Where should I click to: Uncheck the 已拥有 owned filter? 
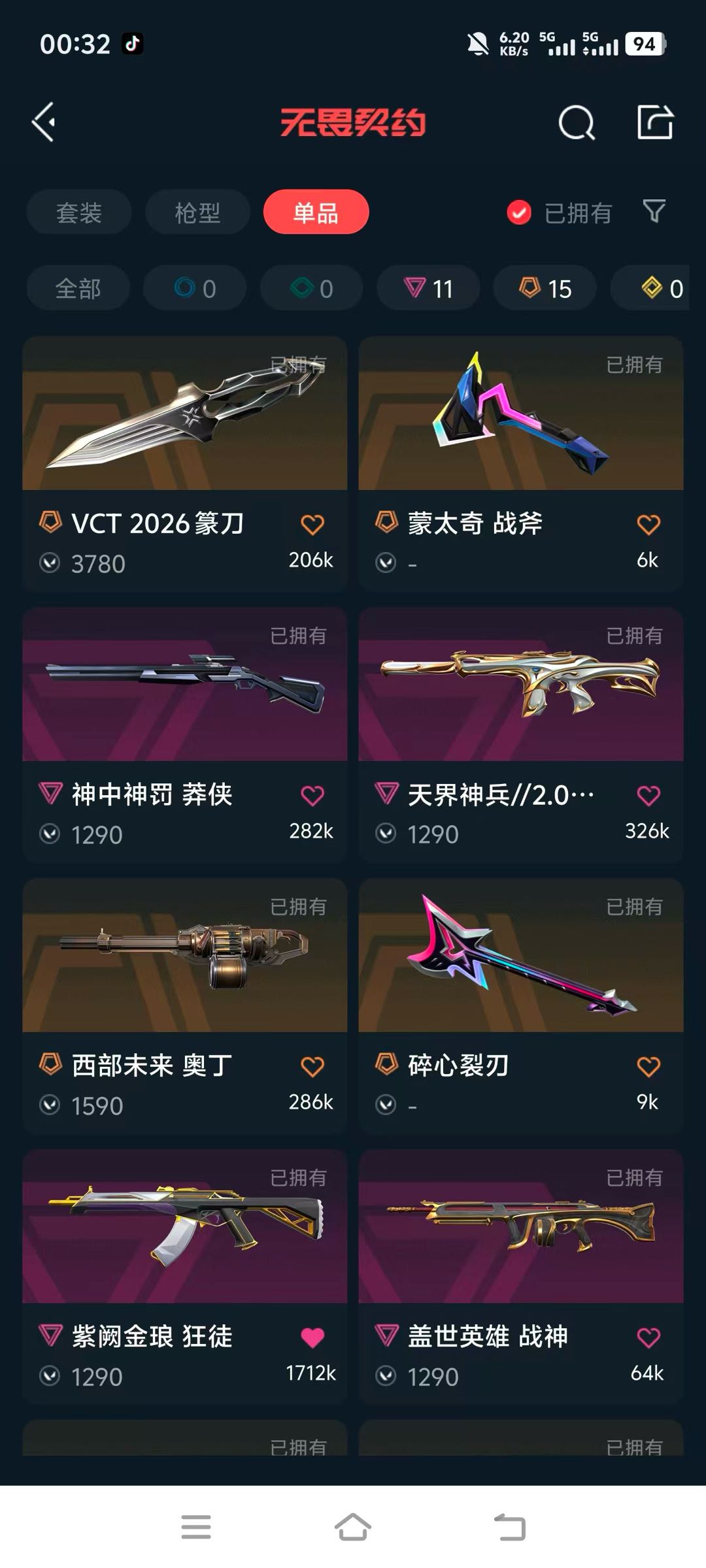coord(519,212)
